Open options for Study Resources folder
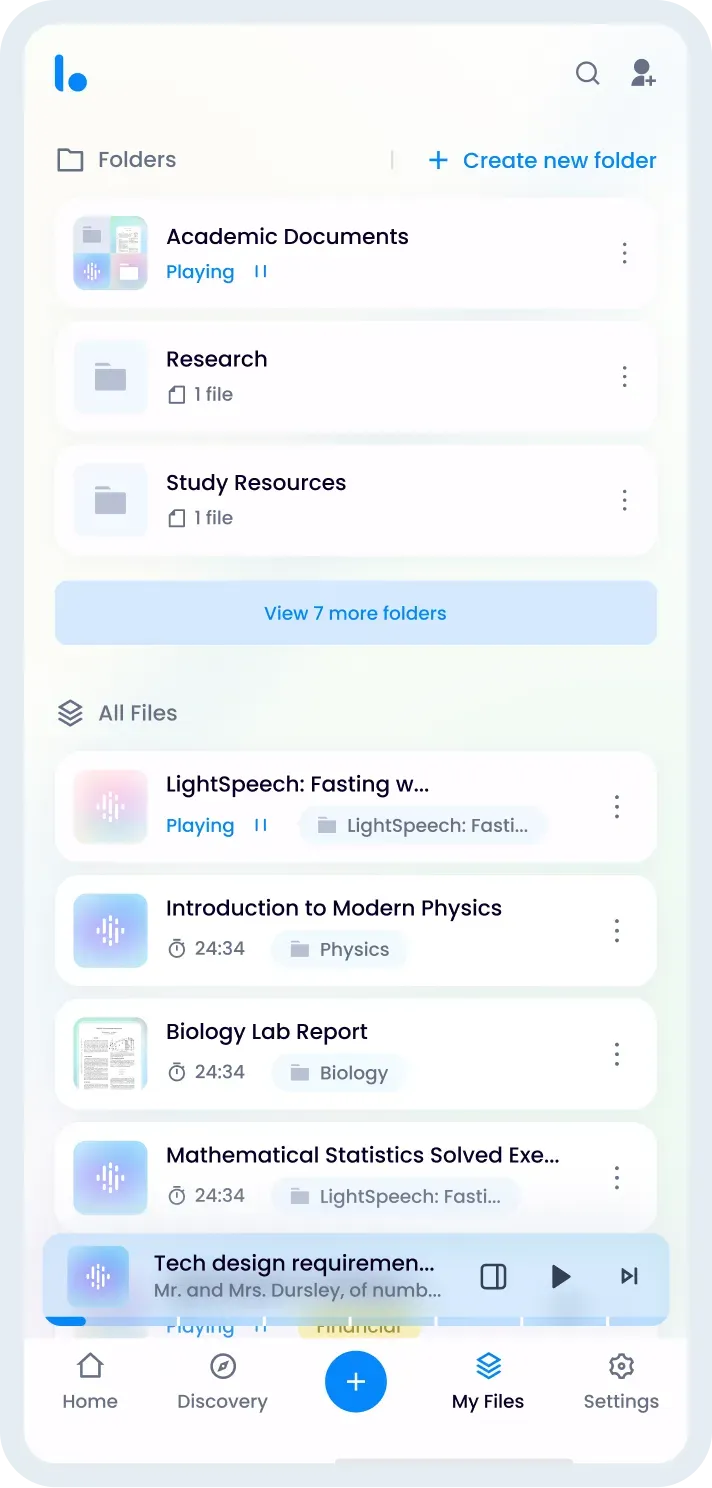This screenshot has width=712, height=1488. [624, 500]
